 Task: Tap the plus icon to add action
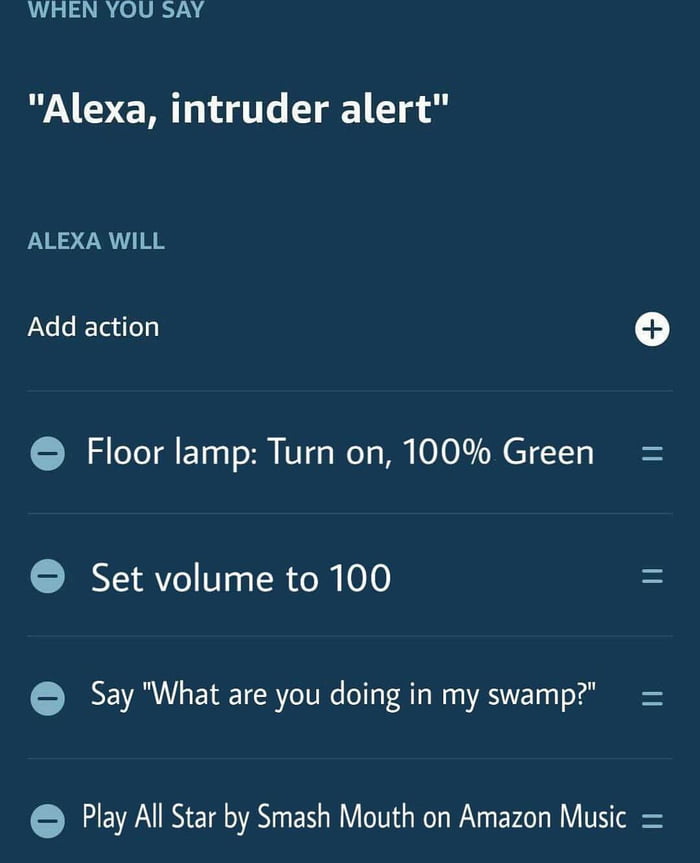coord(652,328)
